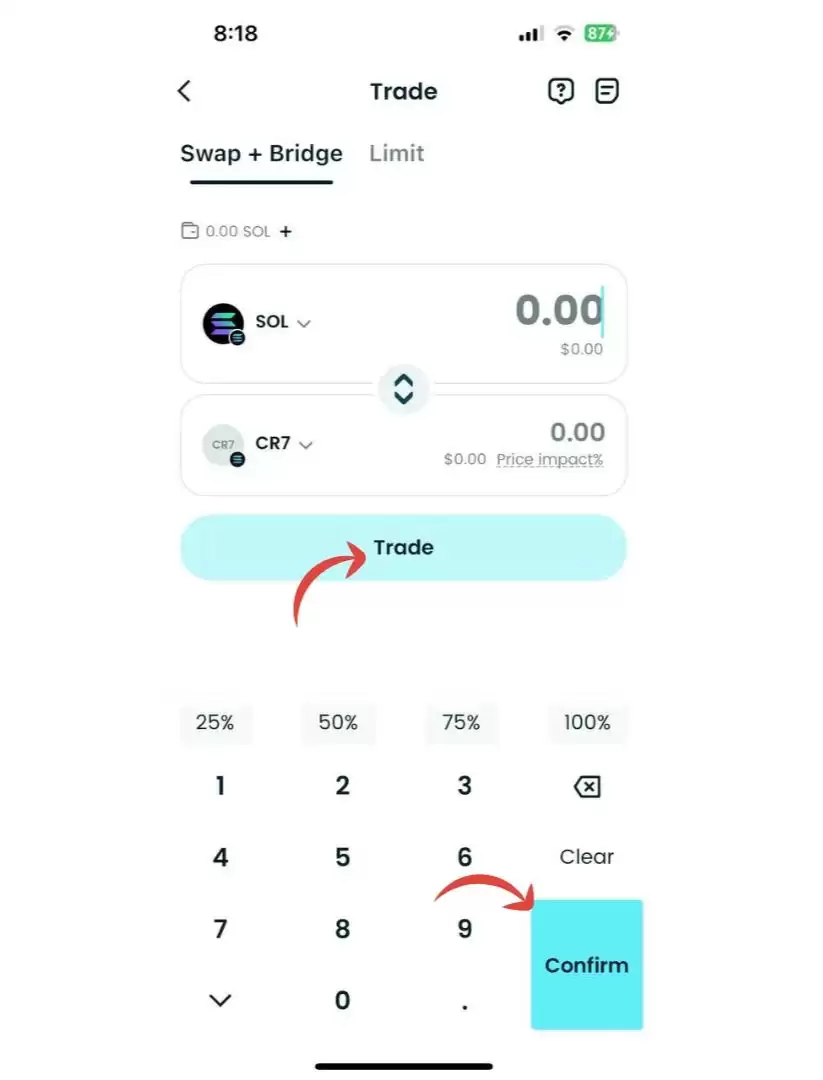The width and height of the screenshot is (823, 1080).
Task: Switch to the Limit tab
Action: [x=396, y=154]
